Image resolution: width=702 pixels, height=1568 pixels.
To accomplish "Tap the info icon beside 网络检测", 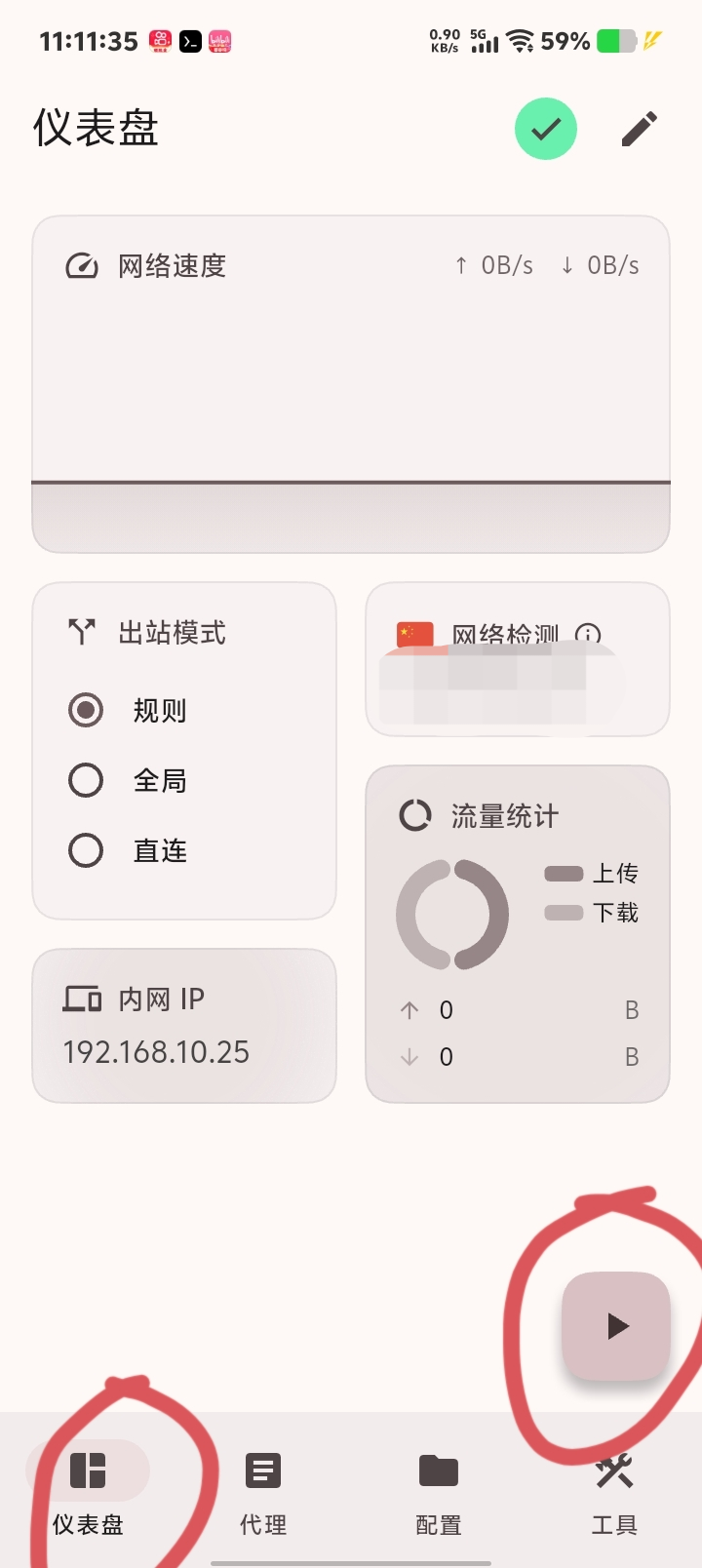I will click(588, 635).
